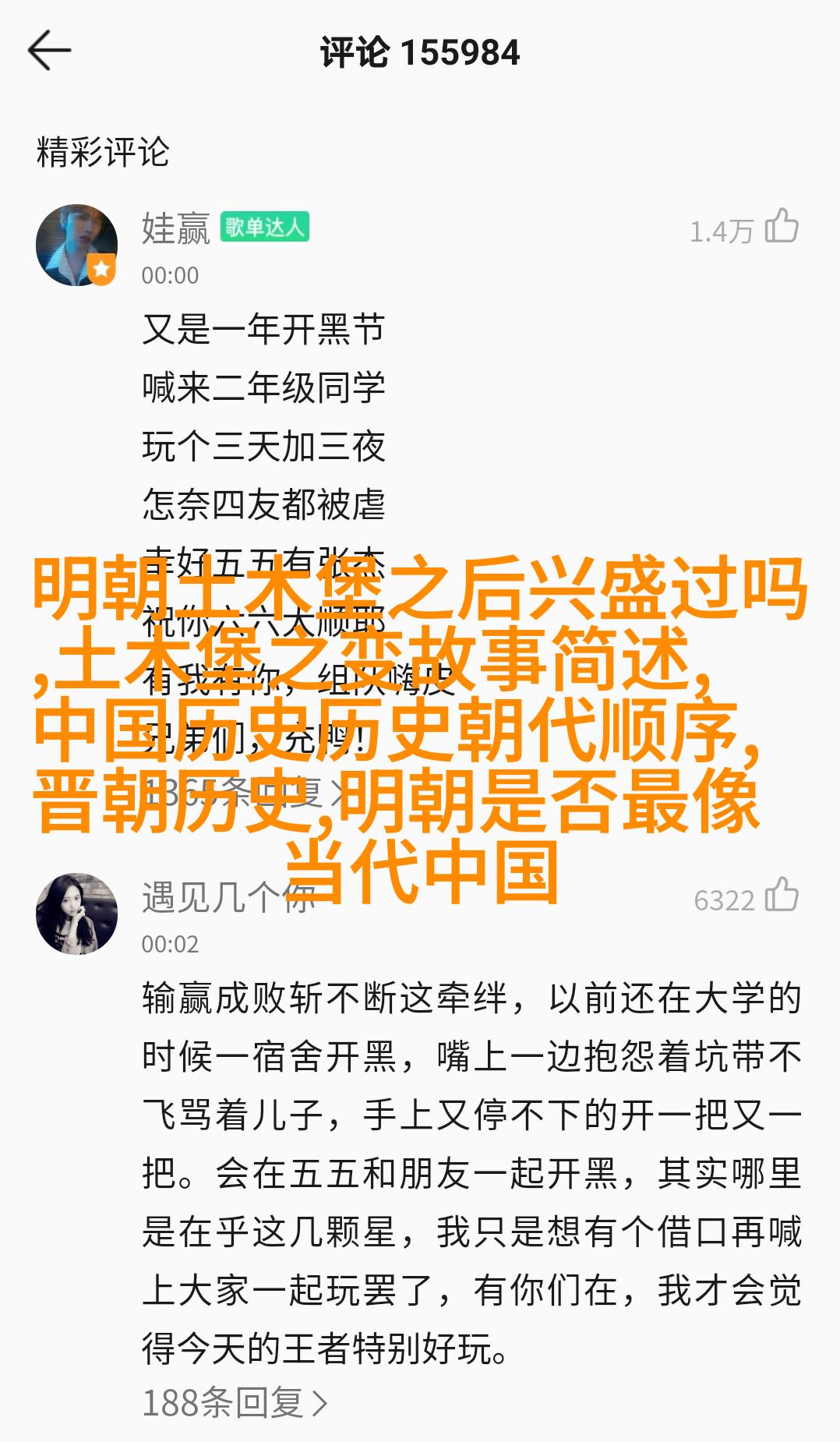This screenshot has height=1442, width=840.
Task: Open username 娃赢
Action: pos(176,228)
